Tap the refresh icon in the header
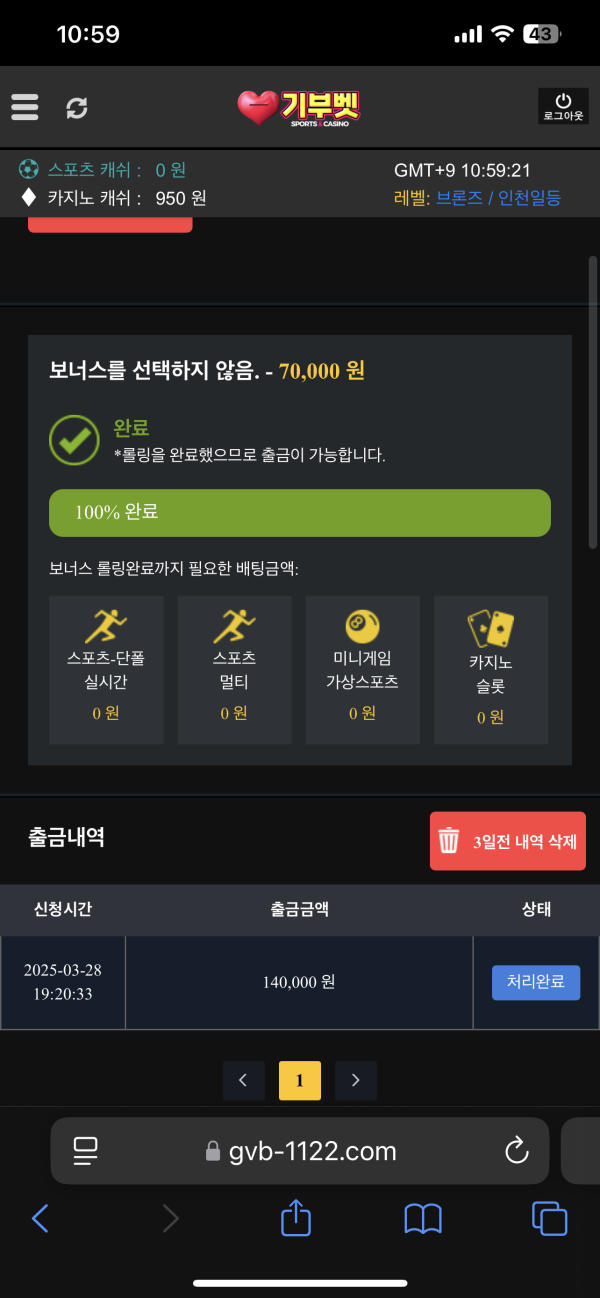The width and height of the screenshot is (600, 1298). (77, 108)
